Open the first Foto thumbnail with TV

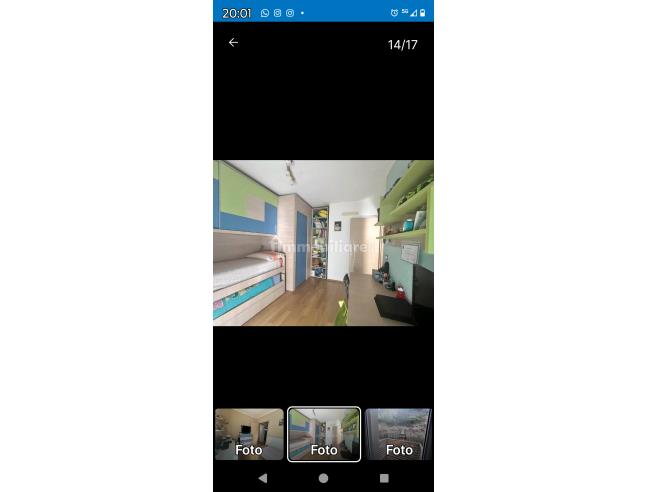point(249,434)
